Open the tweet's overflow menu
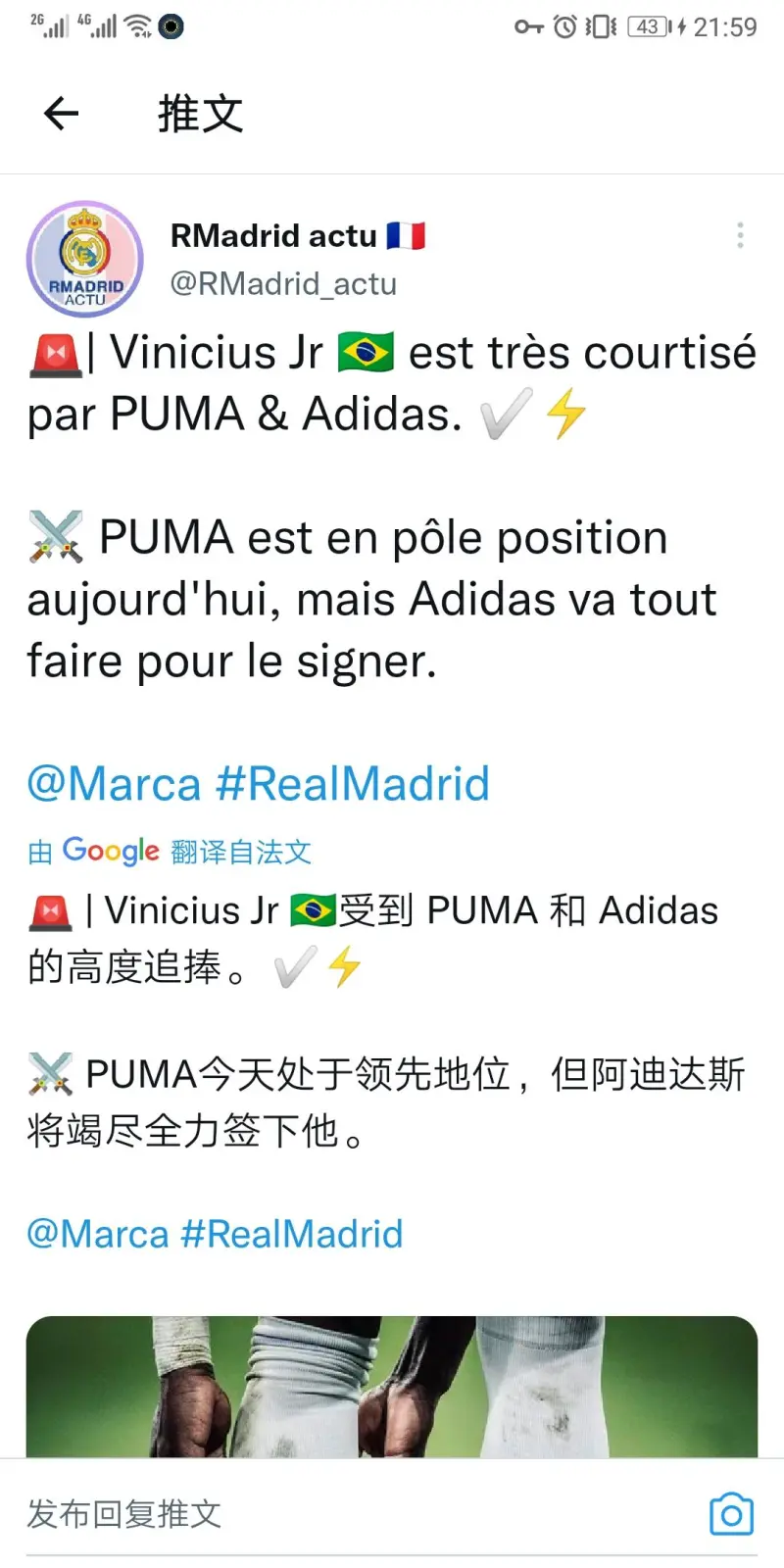The image size is (784, 1568). [740, 235]
